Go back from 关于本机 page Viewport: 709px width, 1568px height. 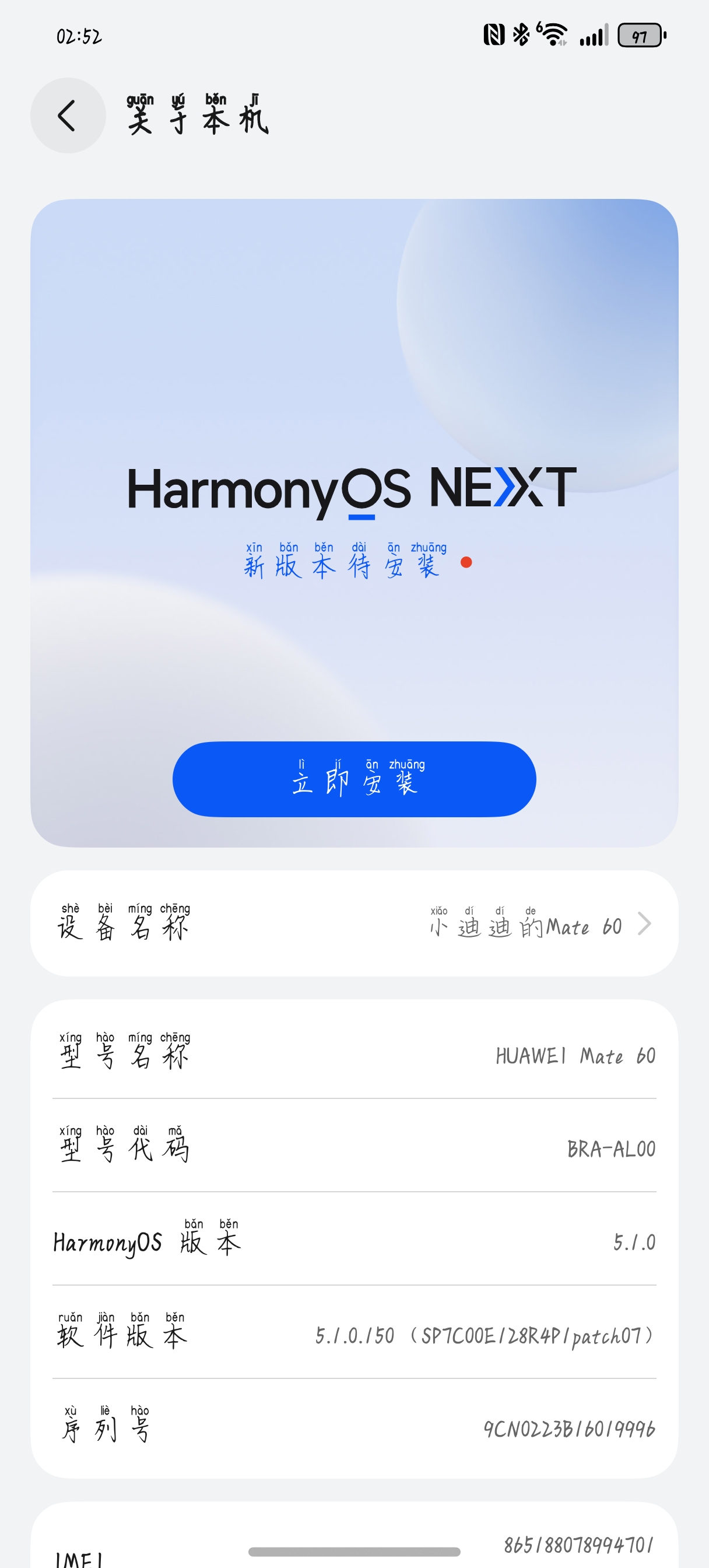[x=68, y=116]
